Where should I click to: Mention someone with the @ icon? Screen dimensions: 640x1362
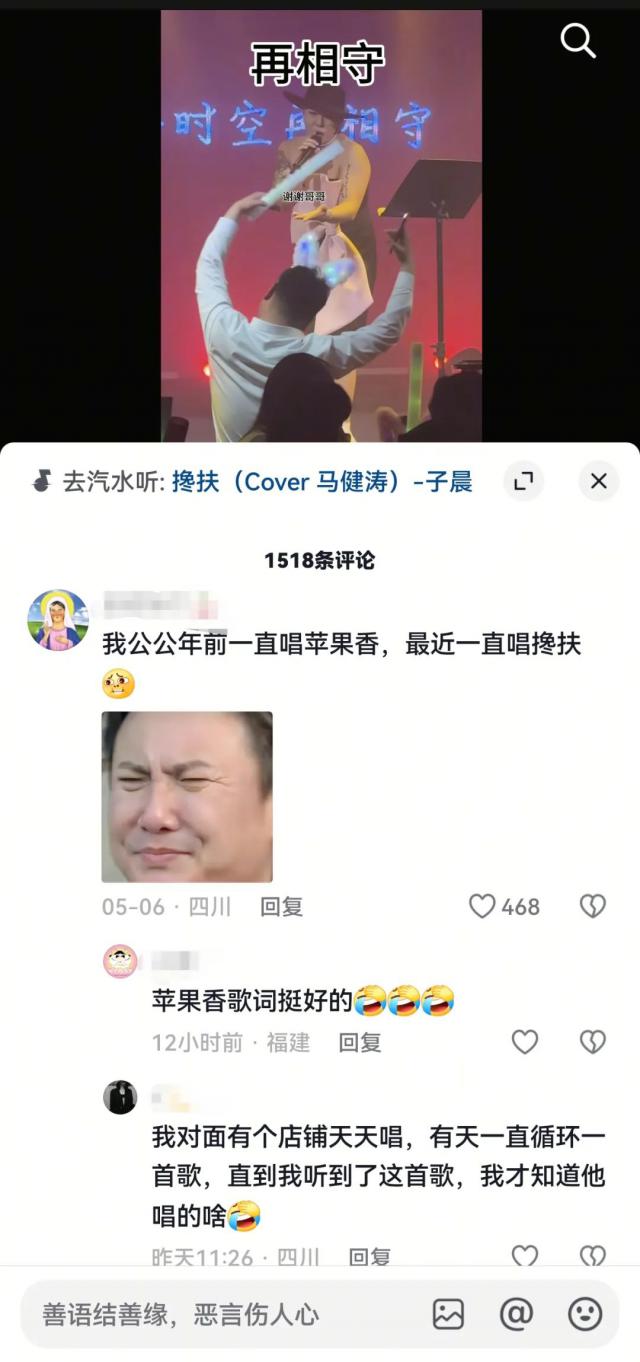click(516, 1314)
